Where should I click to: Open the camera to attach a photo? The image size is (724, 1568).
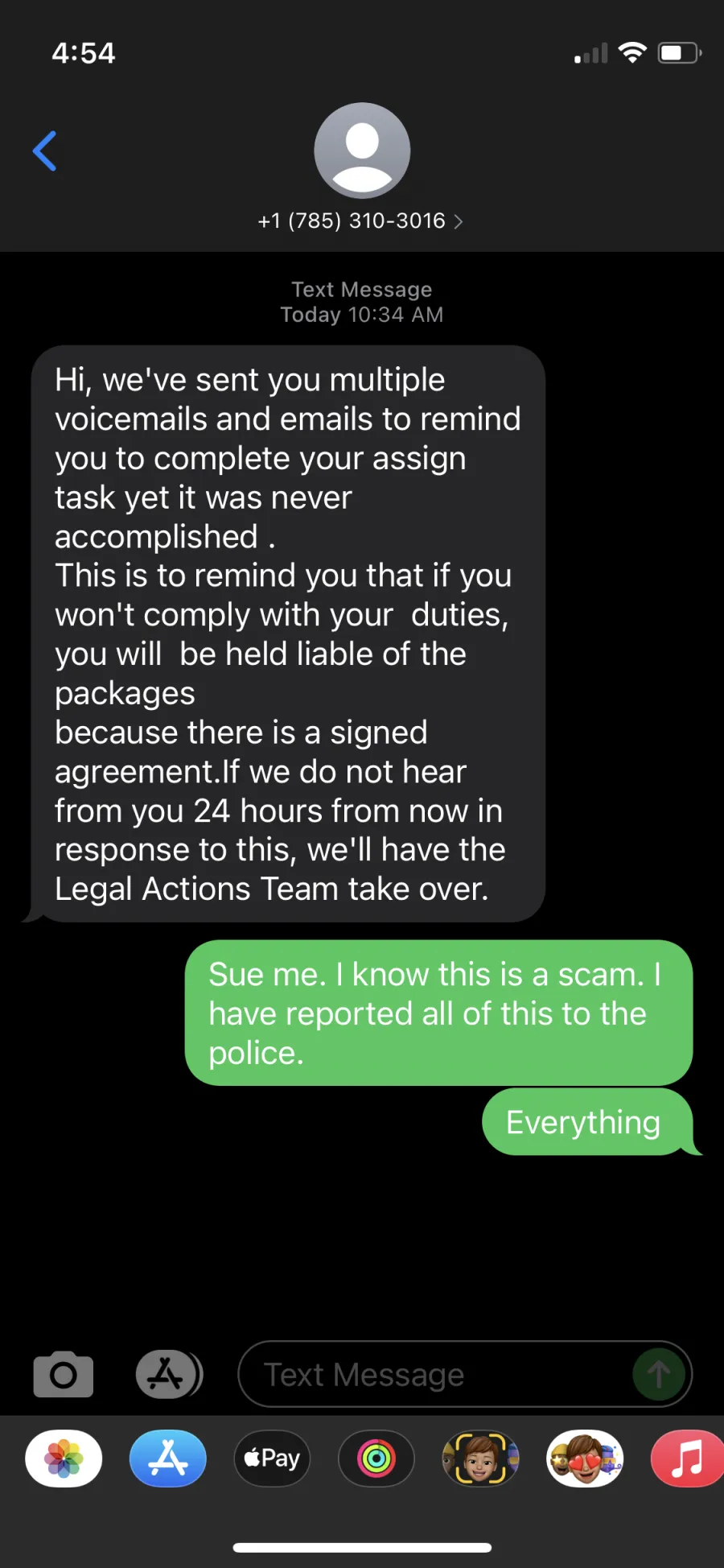(64, 1374)
